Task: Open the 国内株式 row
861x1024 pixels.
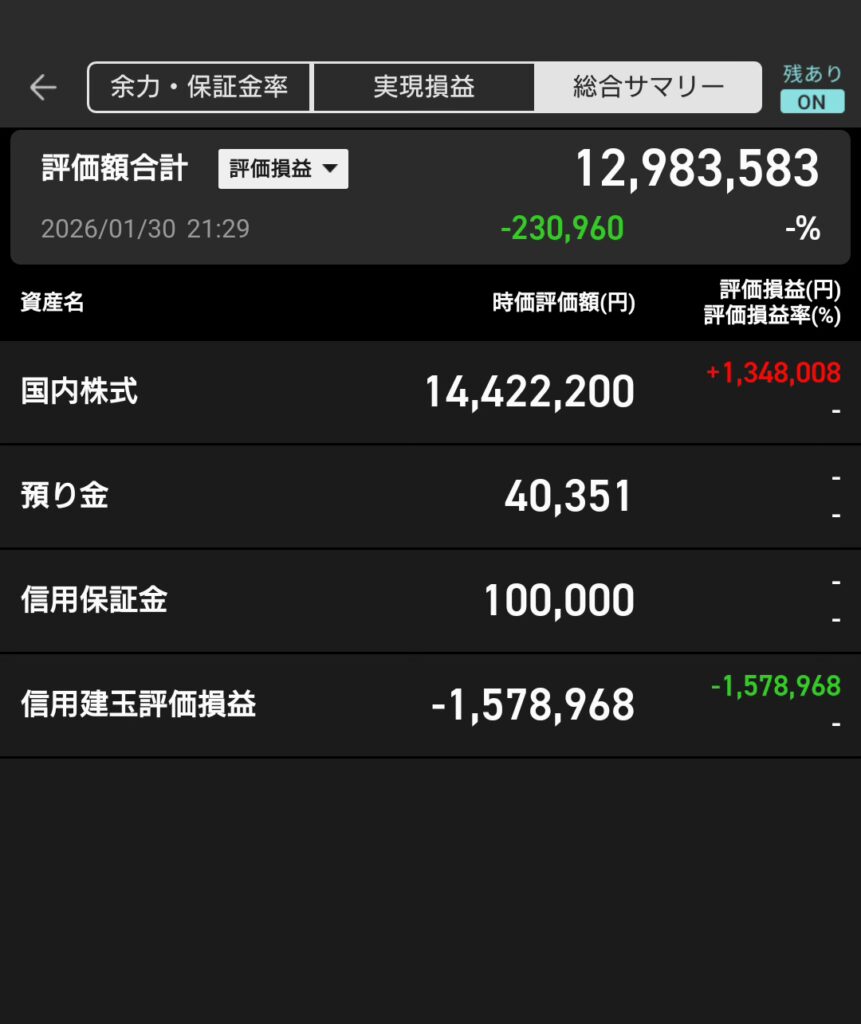Action: pyautogui.click(x=430, y=392)
